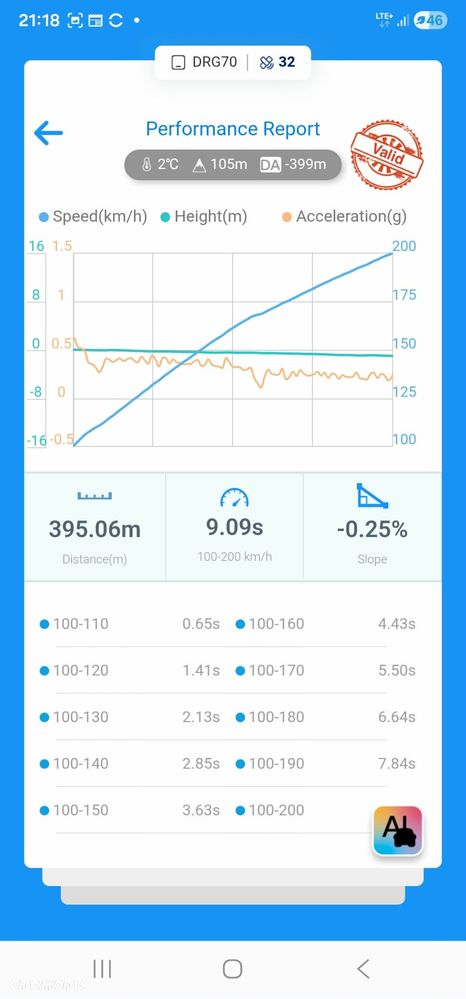The image size is (466, 999).
Task: Toggle the Height(m) chart legend
Action: point(203,217)
